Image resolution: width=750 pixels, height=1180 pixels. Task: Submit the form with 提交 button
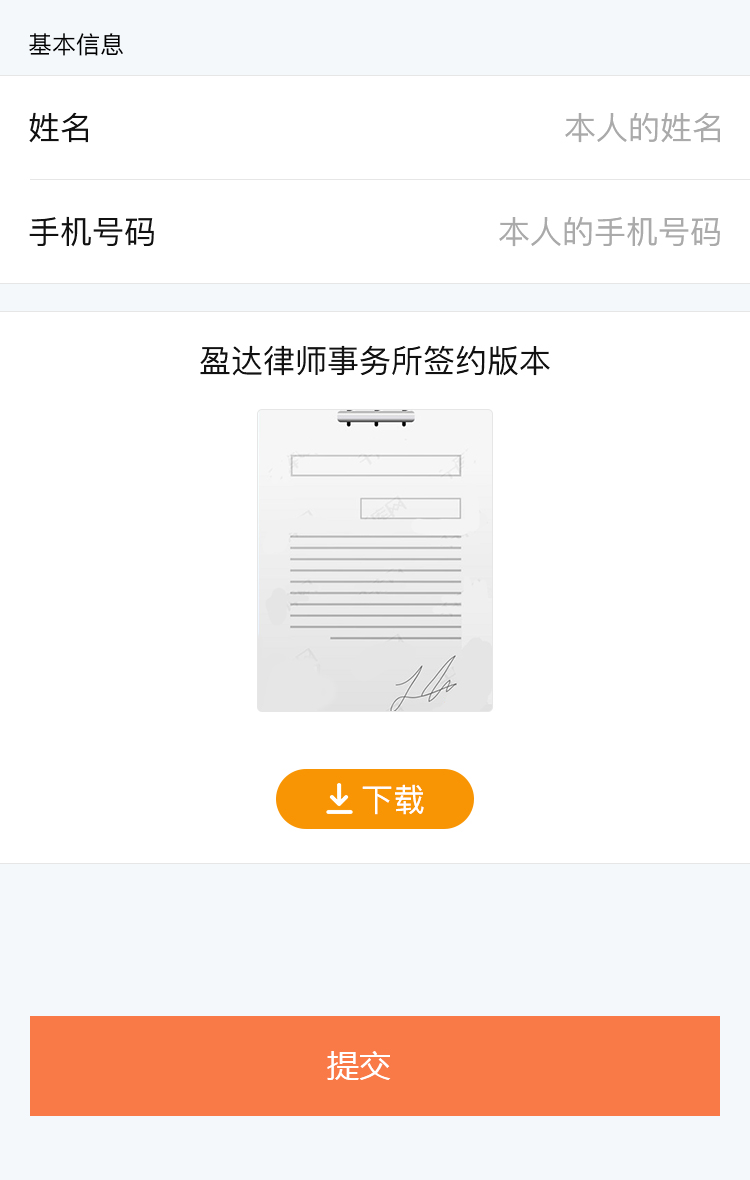[375, 1066]
